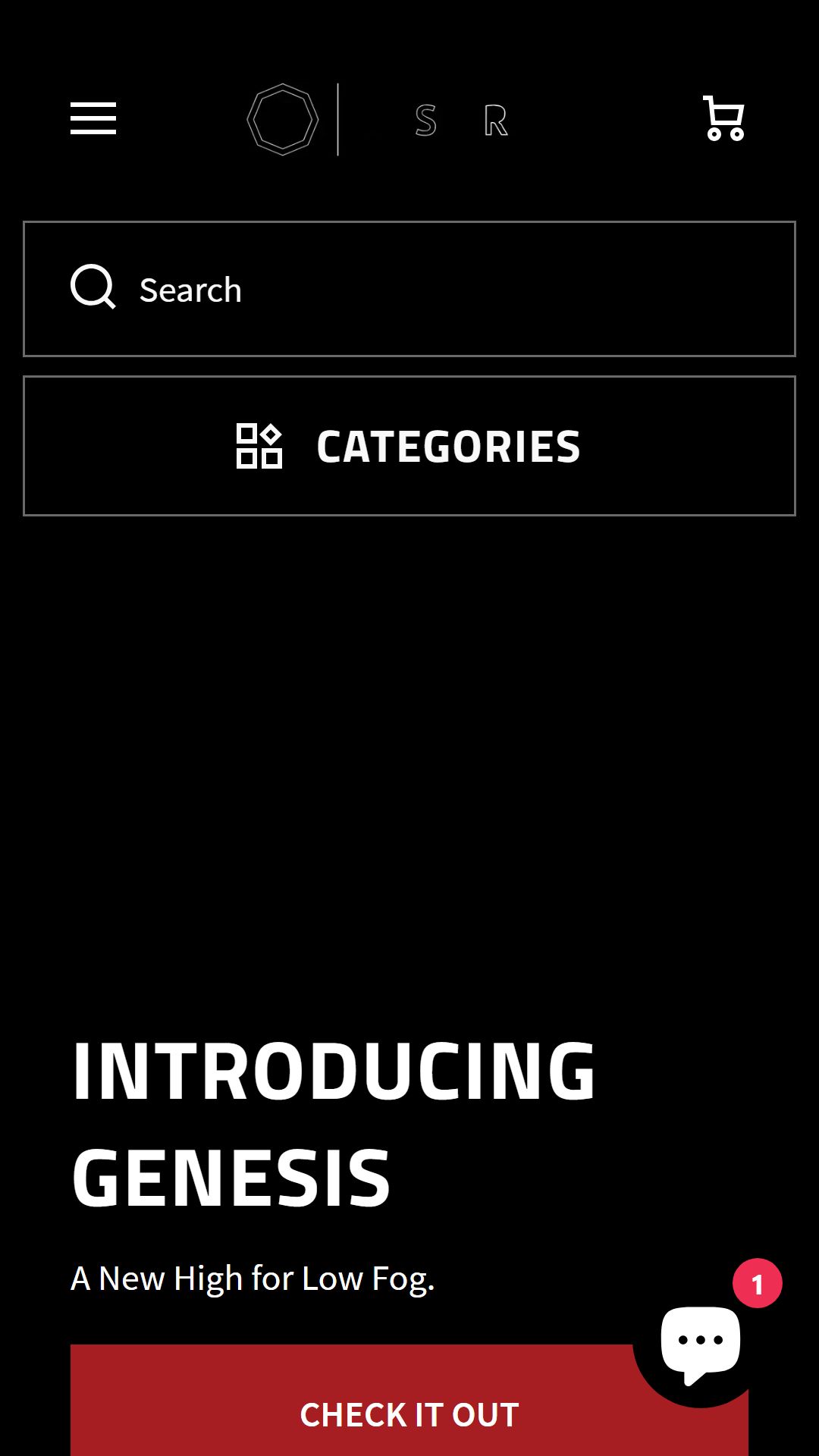
Task: Open the shopping cart
Action: pos(723,118)
